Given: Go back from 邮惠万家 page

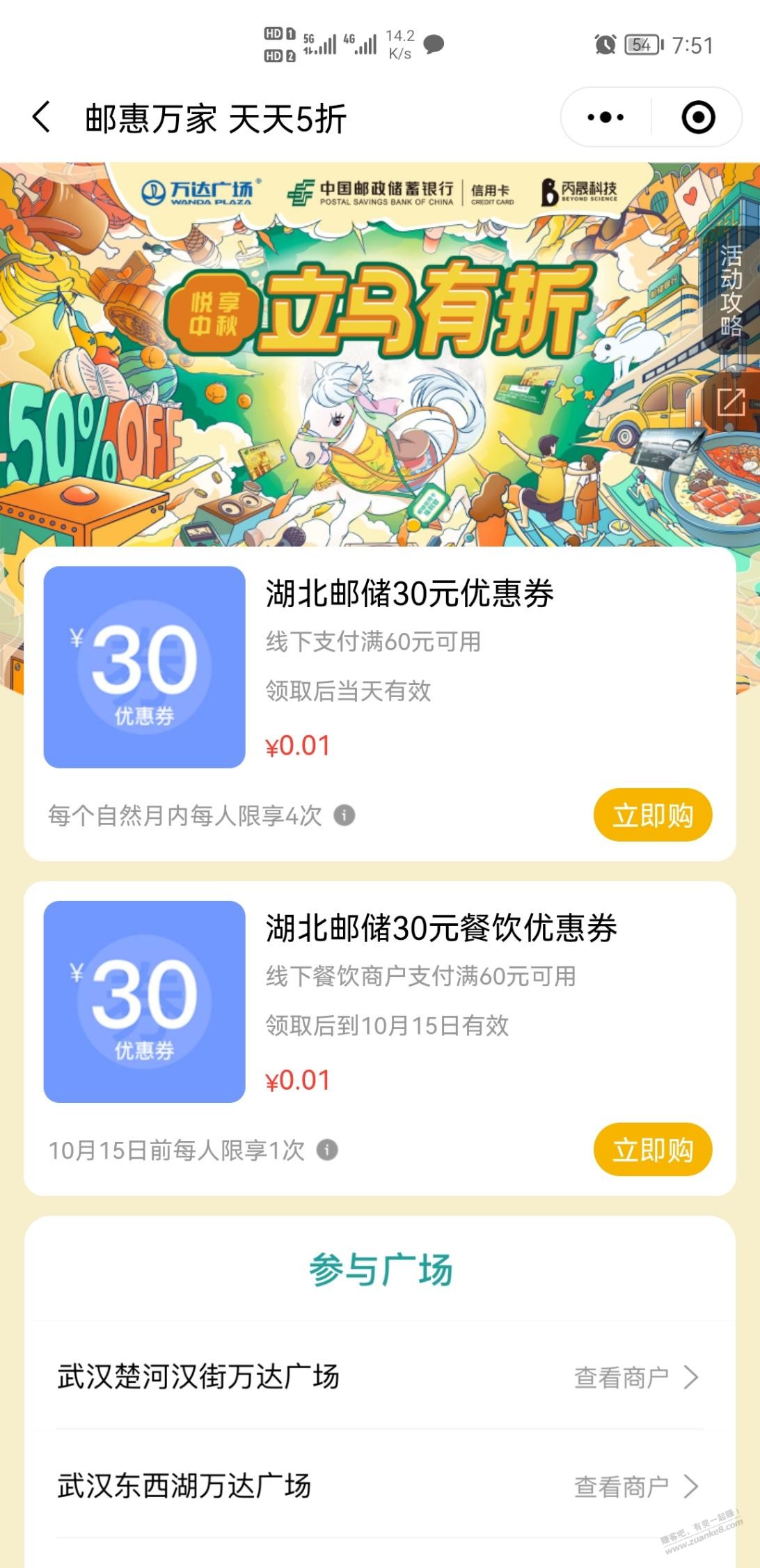Looking at the screenshot, I should coord(42,117).
